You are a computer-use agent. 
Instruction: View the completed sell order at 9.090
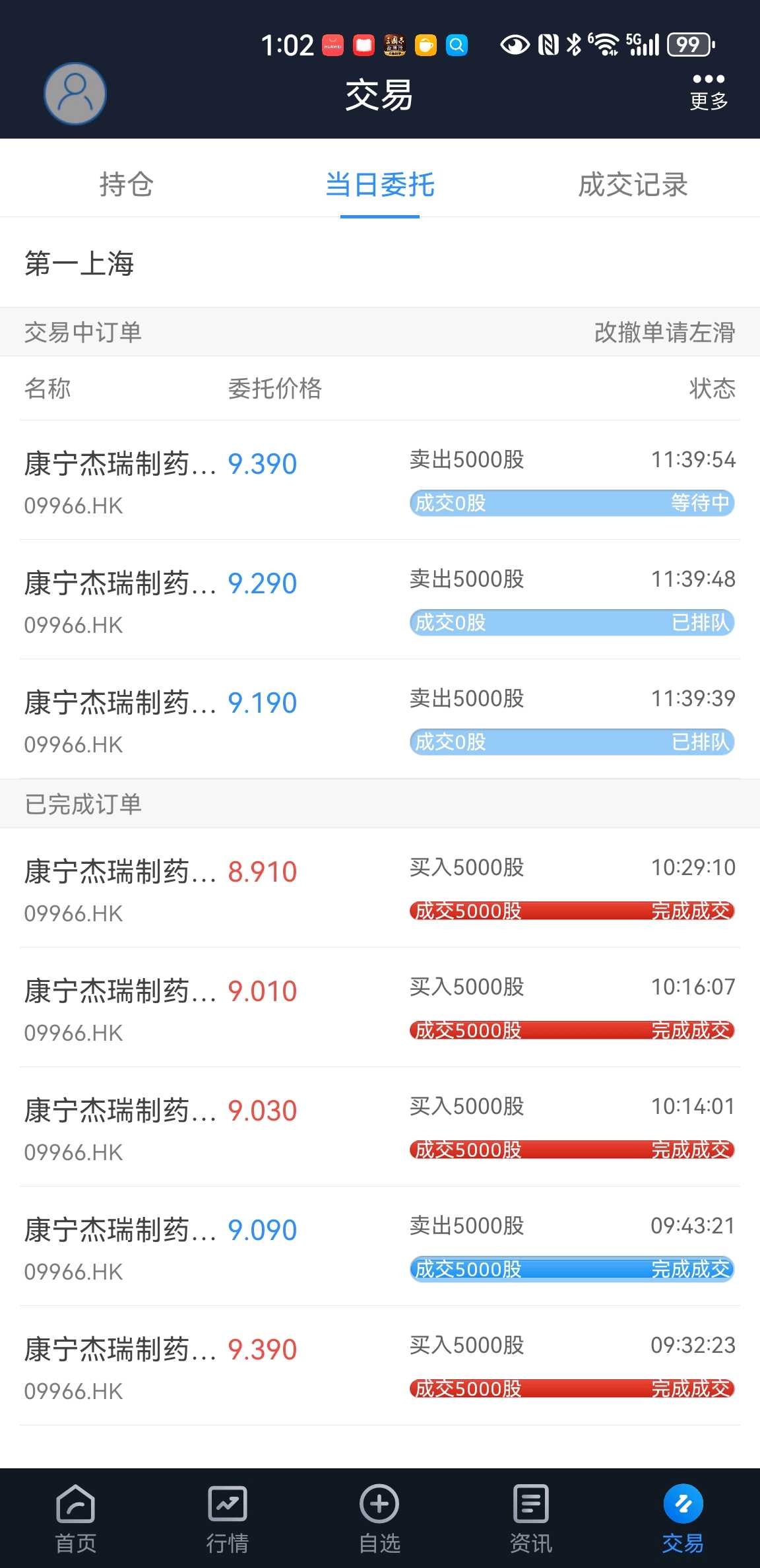[x=380, y=1247]
